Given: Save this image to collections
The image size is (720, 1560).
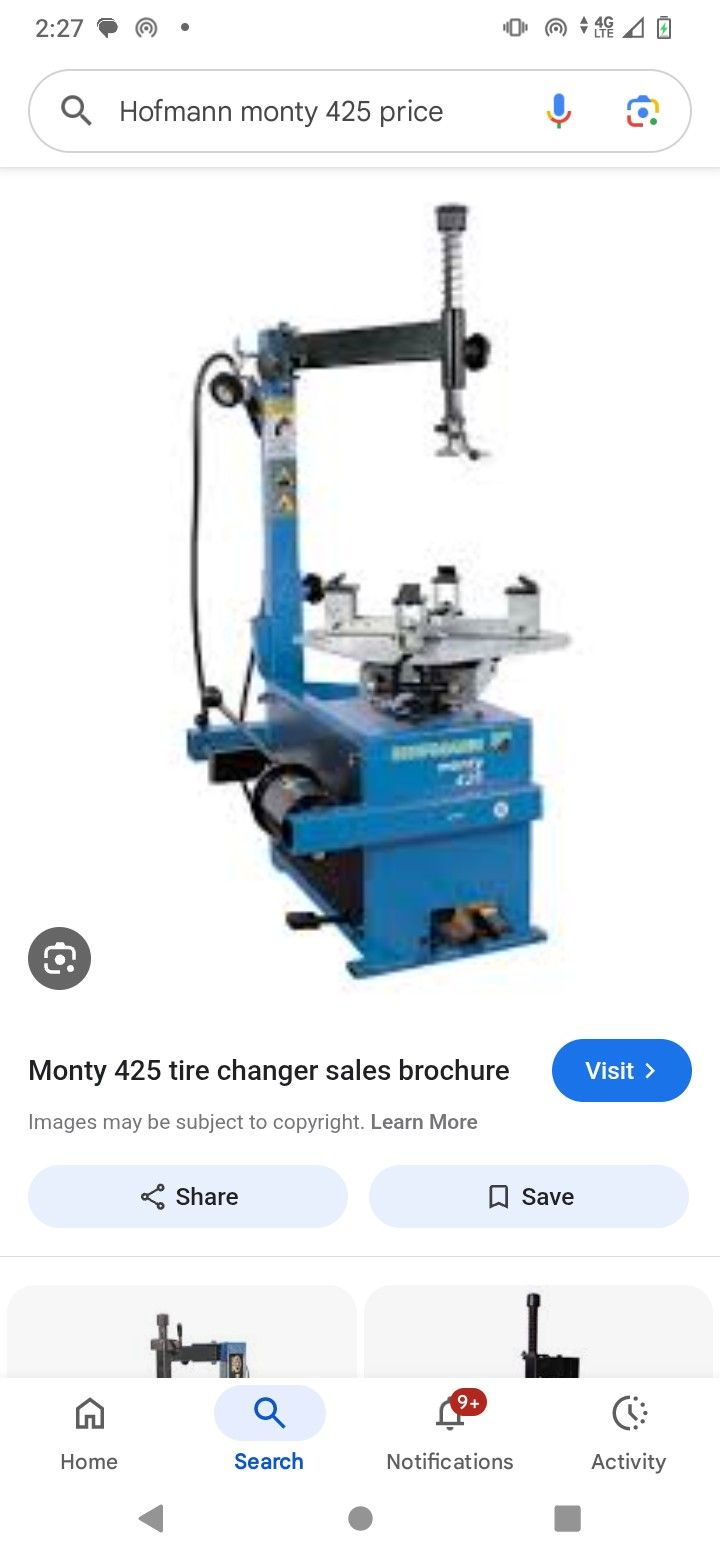Looking at the screenshot, I should click(529, 1196).
